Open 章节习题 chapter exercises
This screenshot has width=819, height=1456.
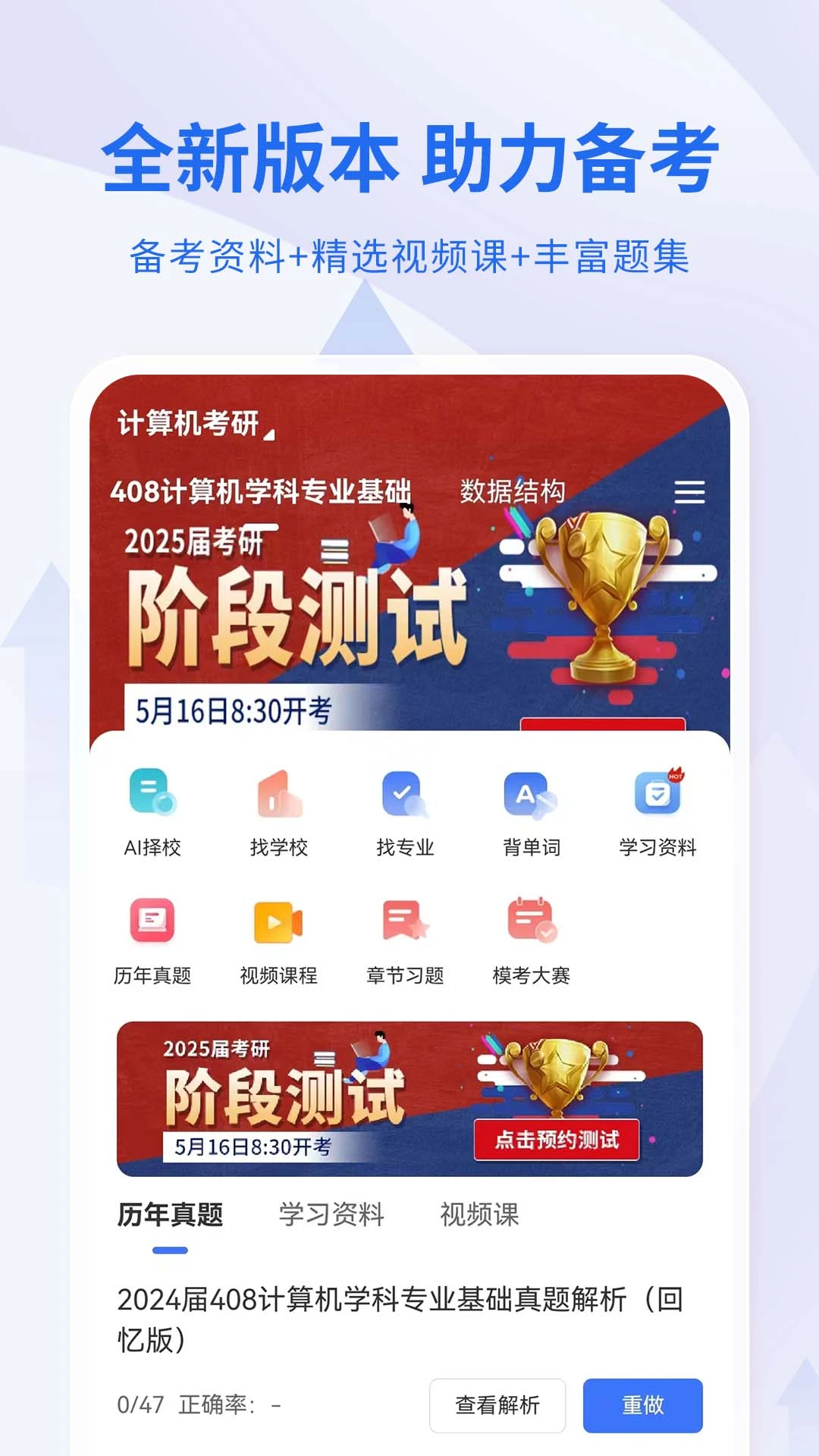click(x=405, y=940)
